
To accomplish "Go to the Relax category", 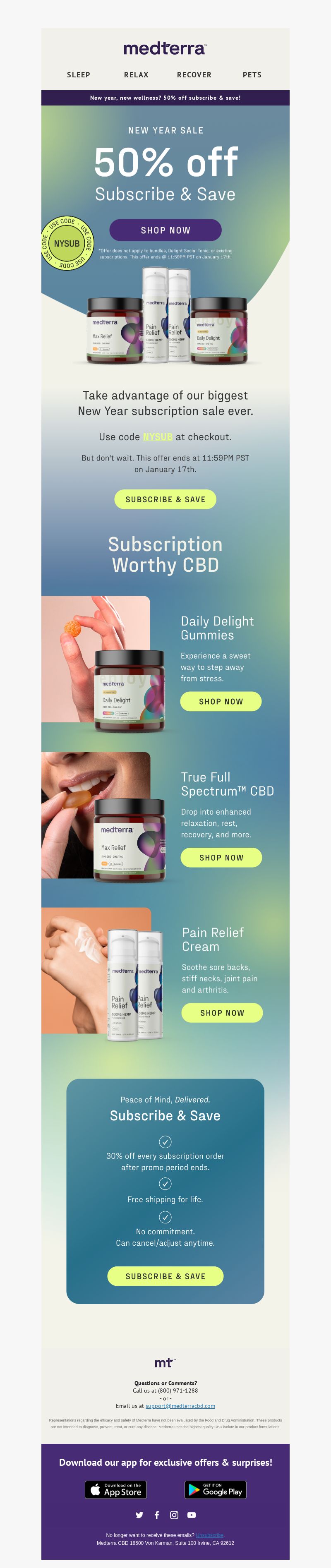I will (136, 75).
